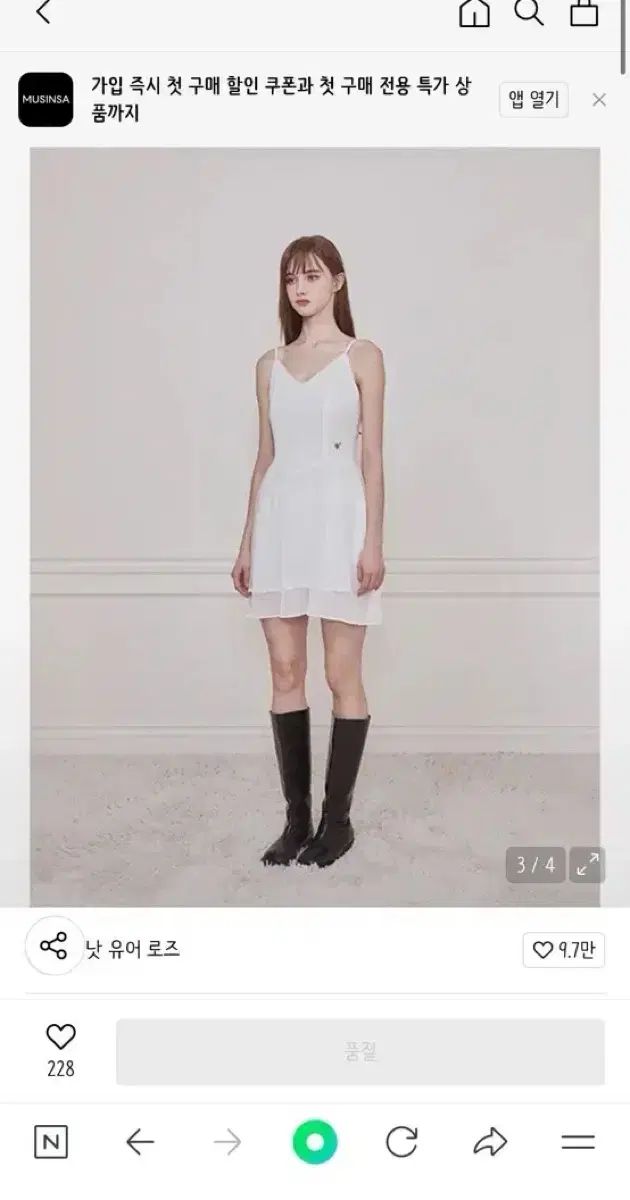
Task: Go back using the top arrow
Action: [43, 13]
